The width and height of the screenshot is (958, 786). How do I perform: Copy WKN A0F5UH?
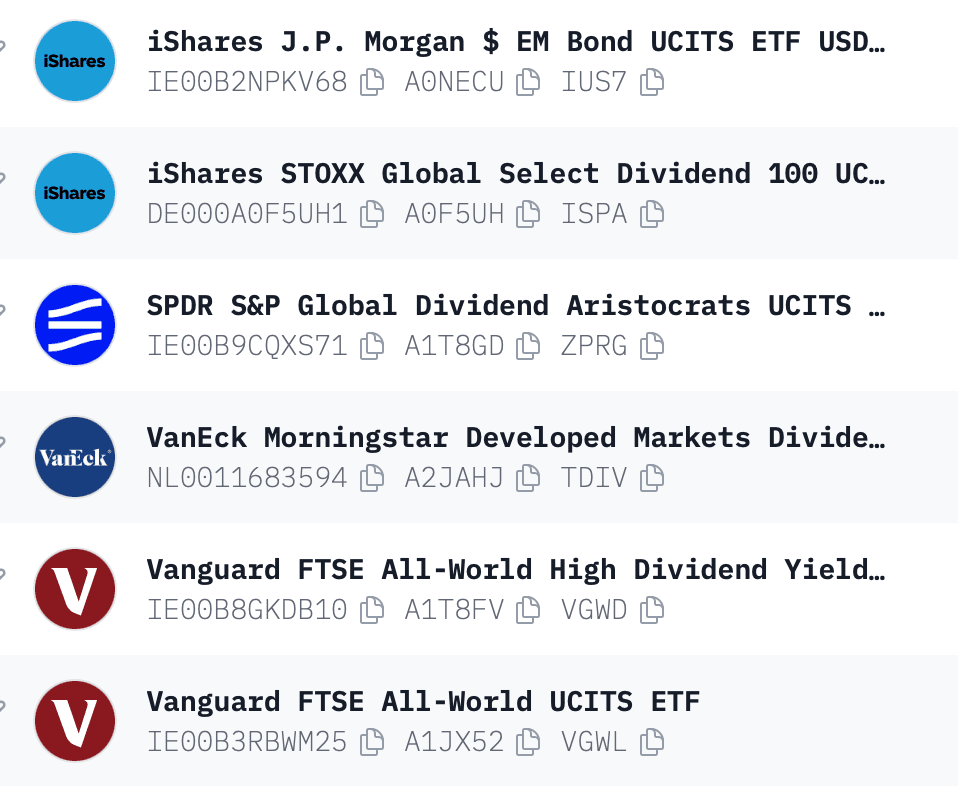(x=529, y=214)
